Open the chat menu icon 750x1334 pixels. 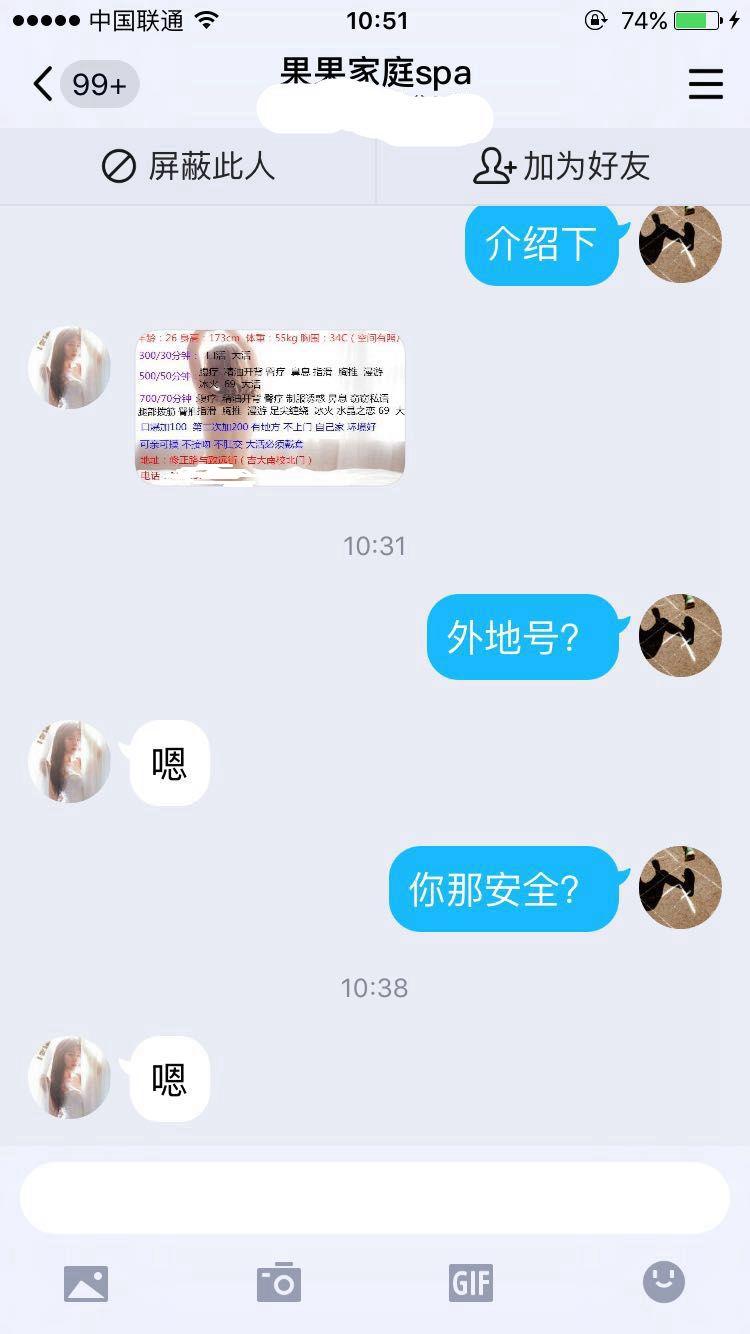click(x=705, y=84)
